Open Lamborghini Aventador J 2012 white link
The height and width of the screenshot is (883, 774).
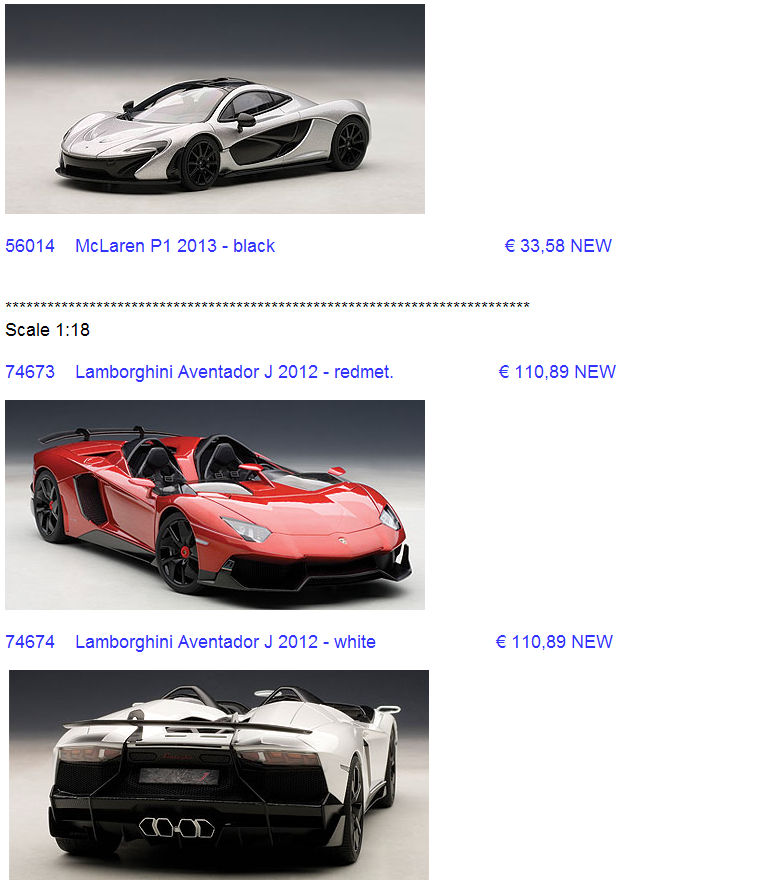[x=225, y=642]
